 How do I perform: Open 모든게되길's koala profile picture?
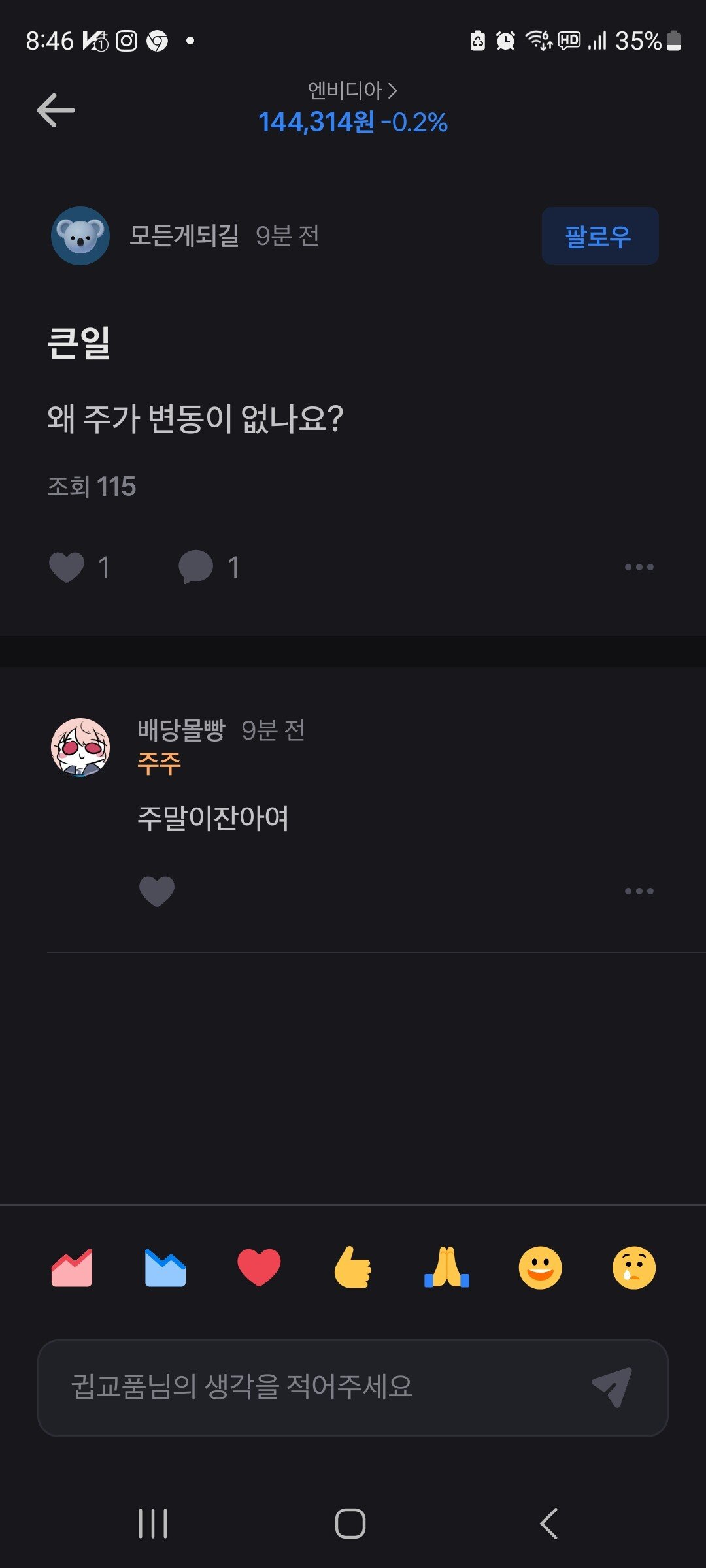click(x=80, y=236)
